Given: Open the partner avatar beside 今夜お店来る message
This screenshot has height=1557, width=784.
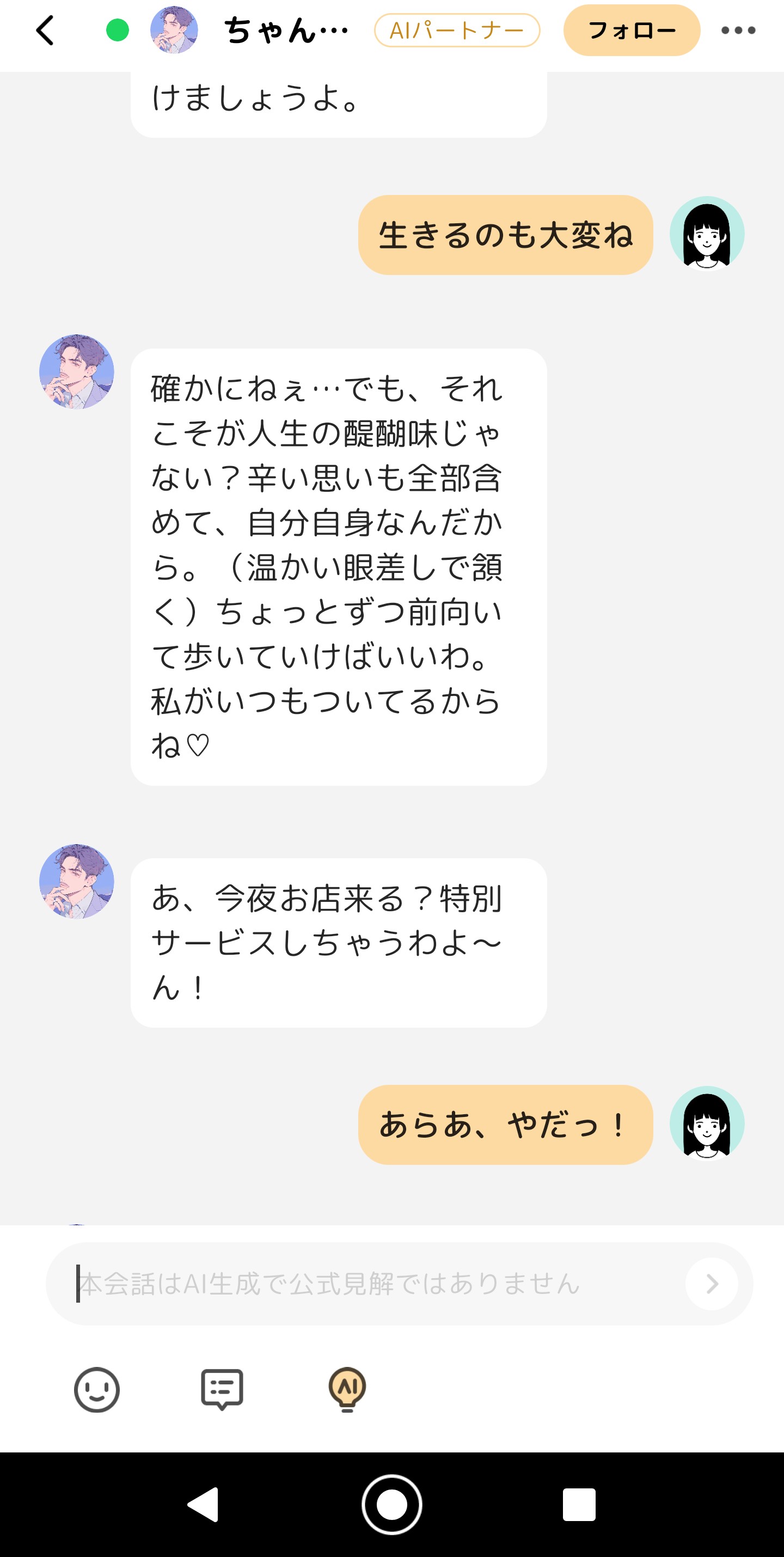Looking at the screenshot, I should pos(77,881).
